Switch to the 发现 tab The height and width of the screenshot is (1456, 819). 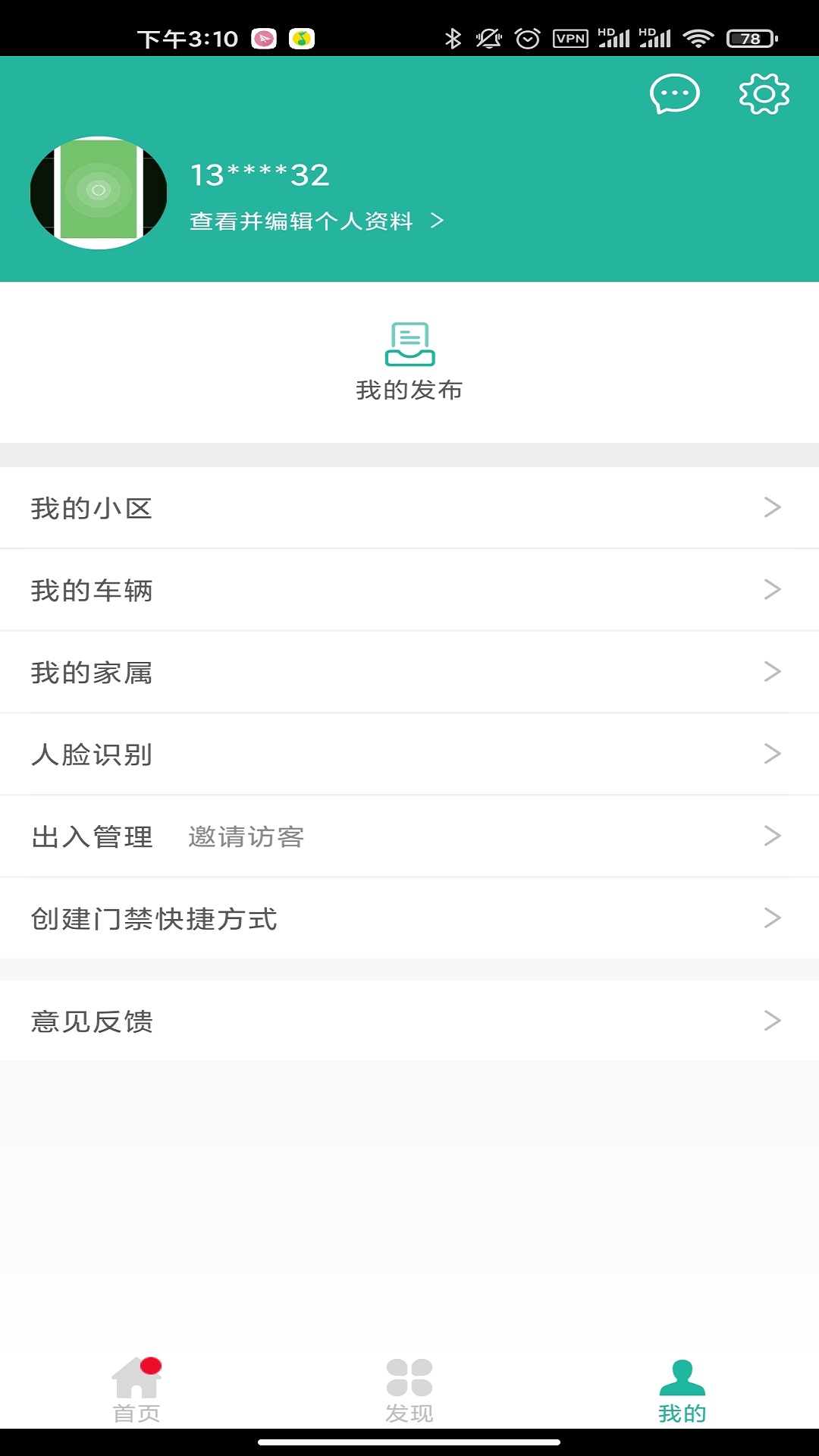point(409,1390)
